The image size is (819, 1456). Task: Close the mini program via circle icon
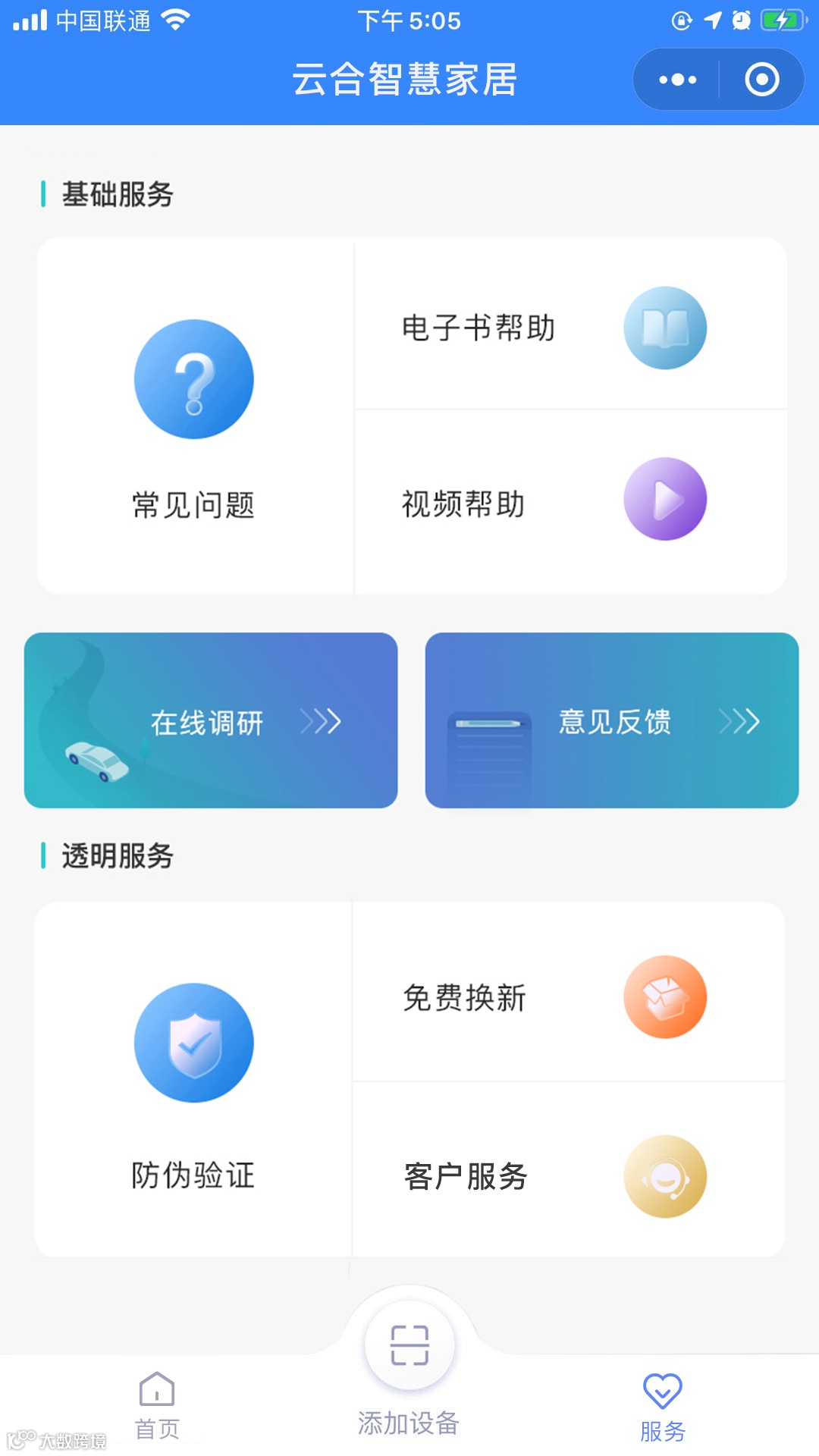(761, 80)
